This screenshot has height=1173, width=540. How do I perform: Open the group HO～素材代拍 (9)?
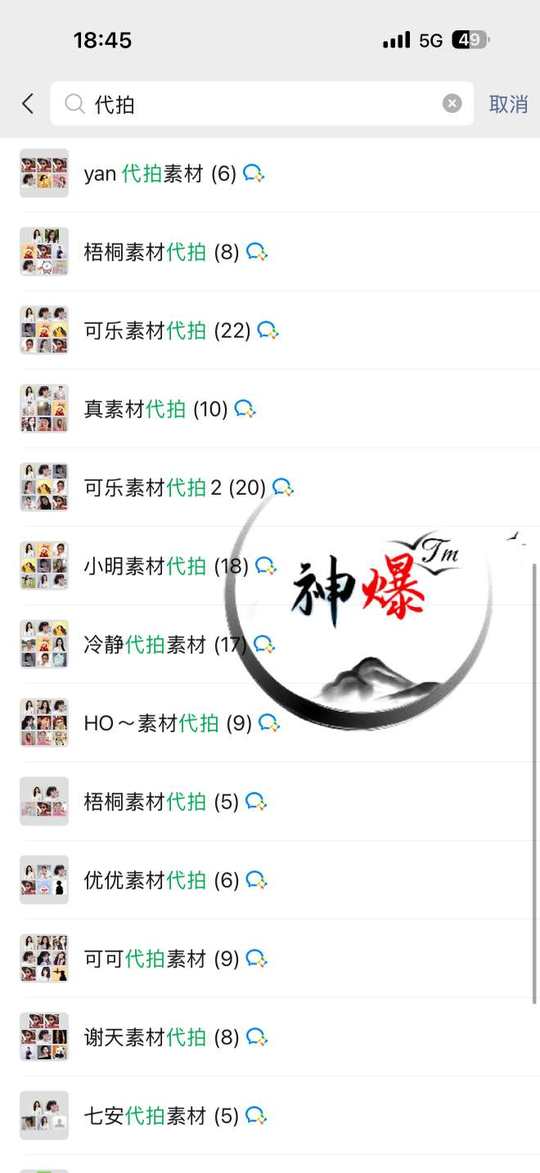270,723
